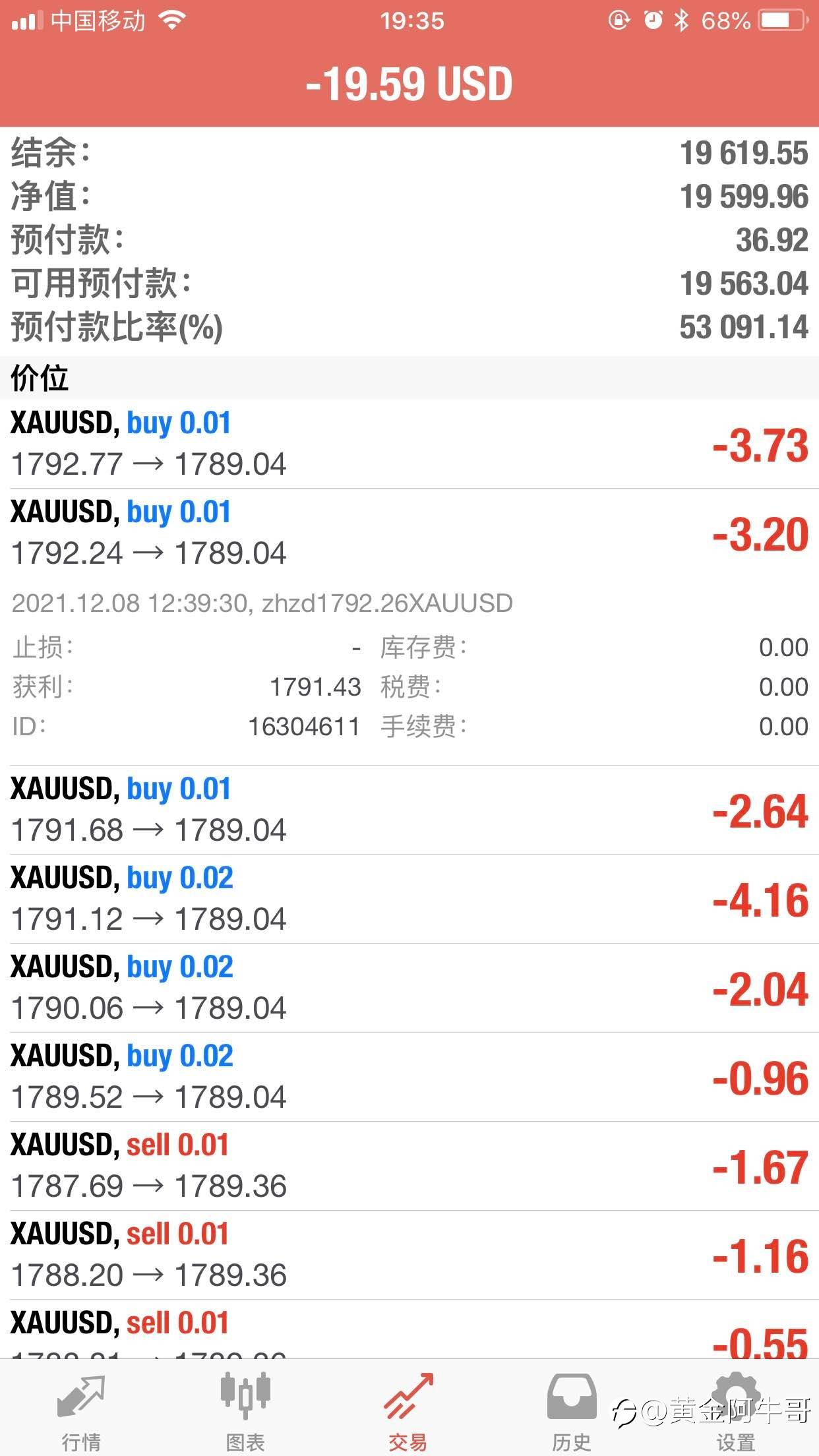
Task: Expand the buy position opened at 1792.77
Action: [x=409, y=444]
